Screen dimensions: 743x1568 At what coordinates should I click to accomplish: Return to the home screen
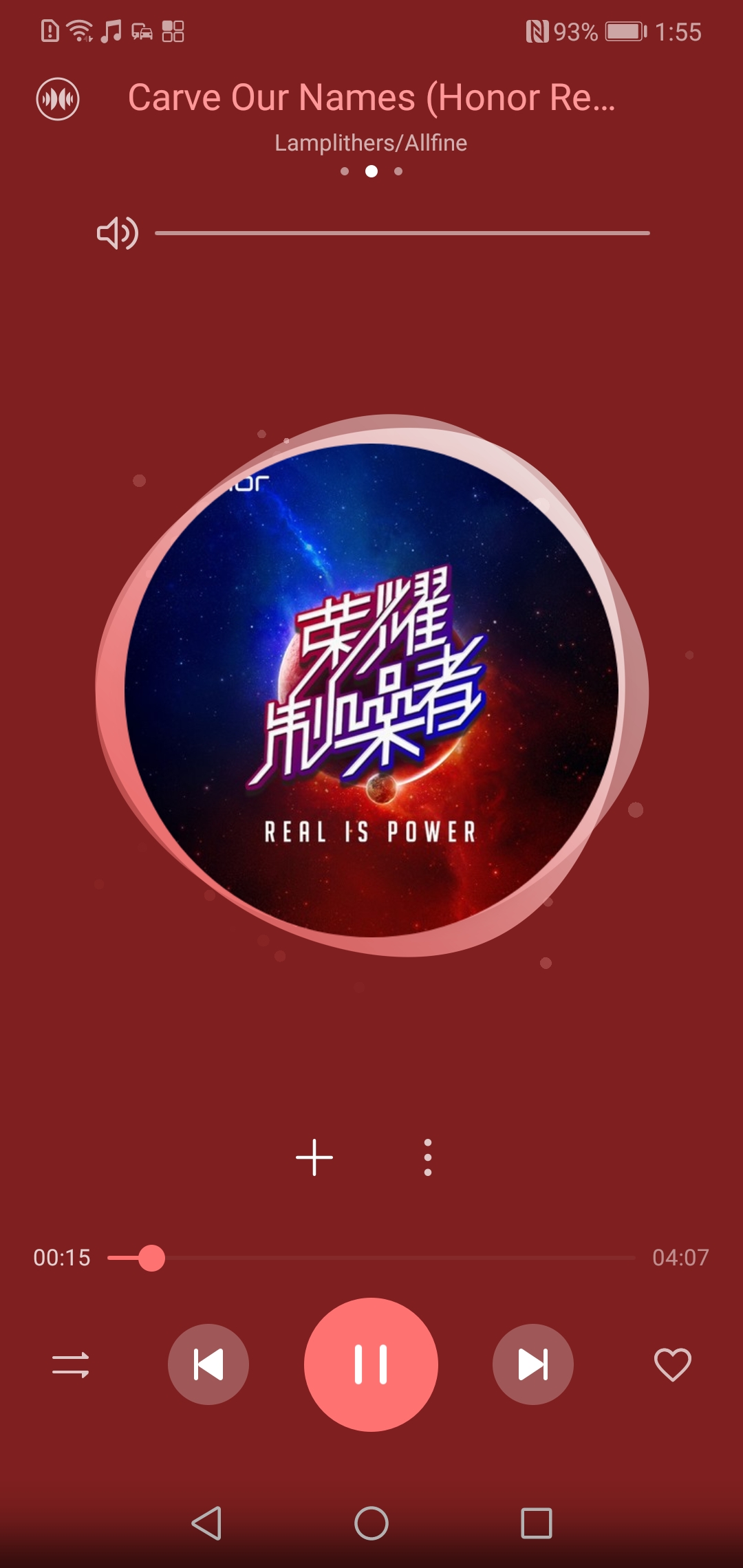[371, 1523]
